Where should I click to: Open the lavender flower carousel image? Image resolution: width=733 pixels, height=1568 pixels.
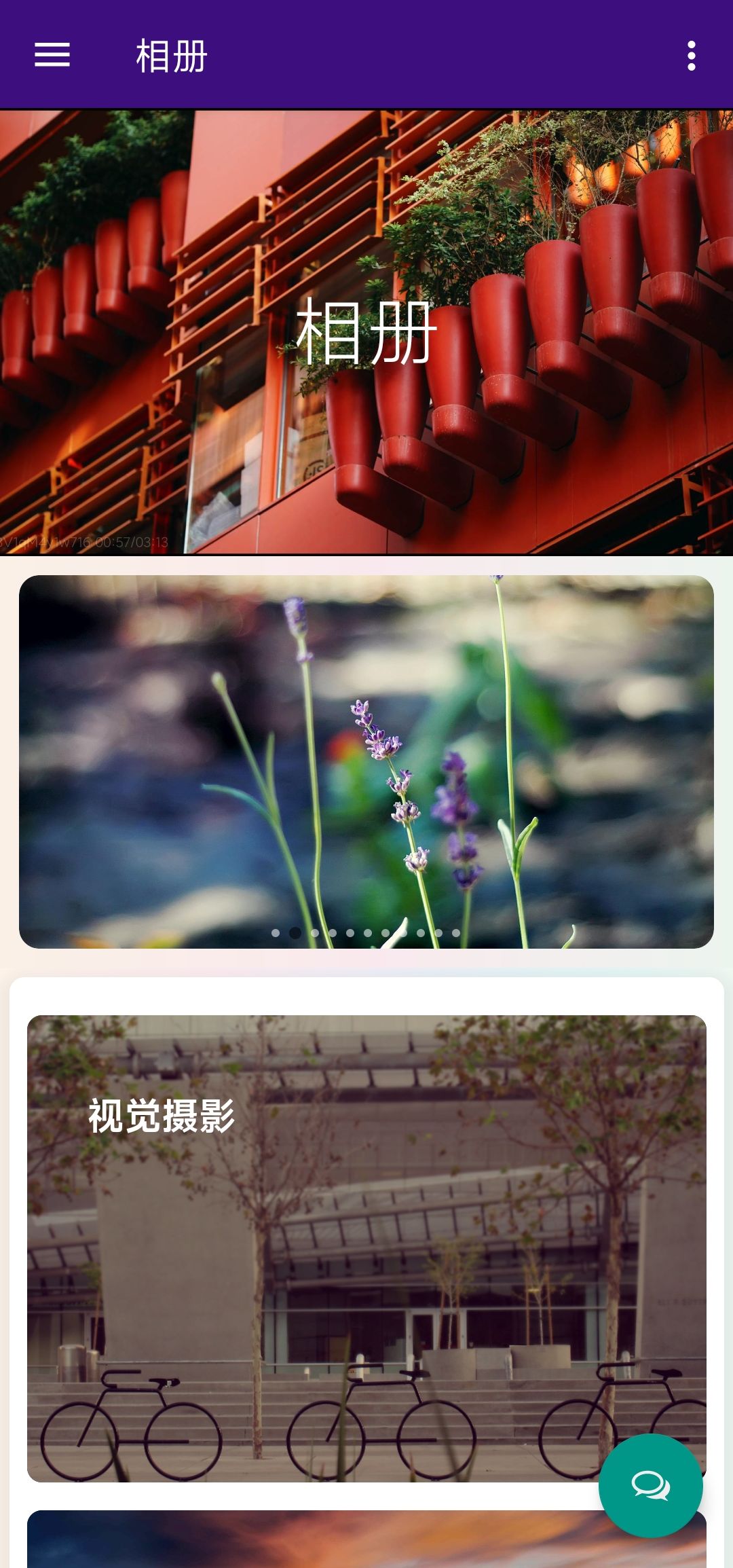point(366,761)
